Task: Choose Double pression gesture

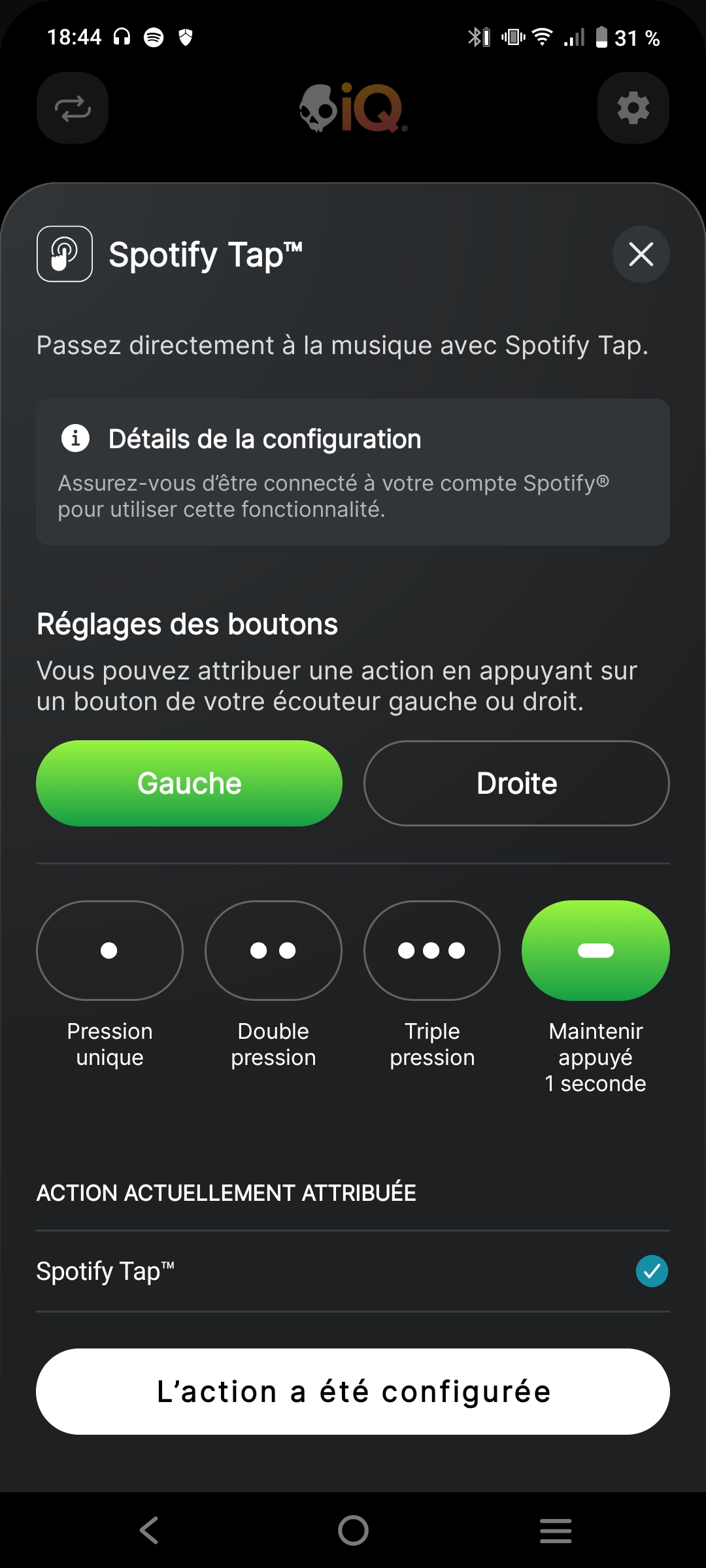Action: (273, 951)
